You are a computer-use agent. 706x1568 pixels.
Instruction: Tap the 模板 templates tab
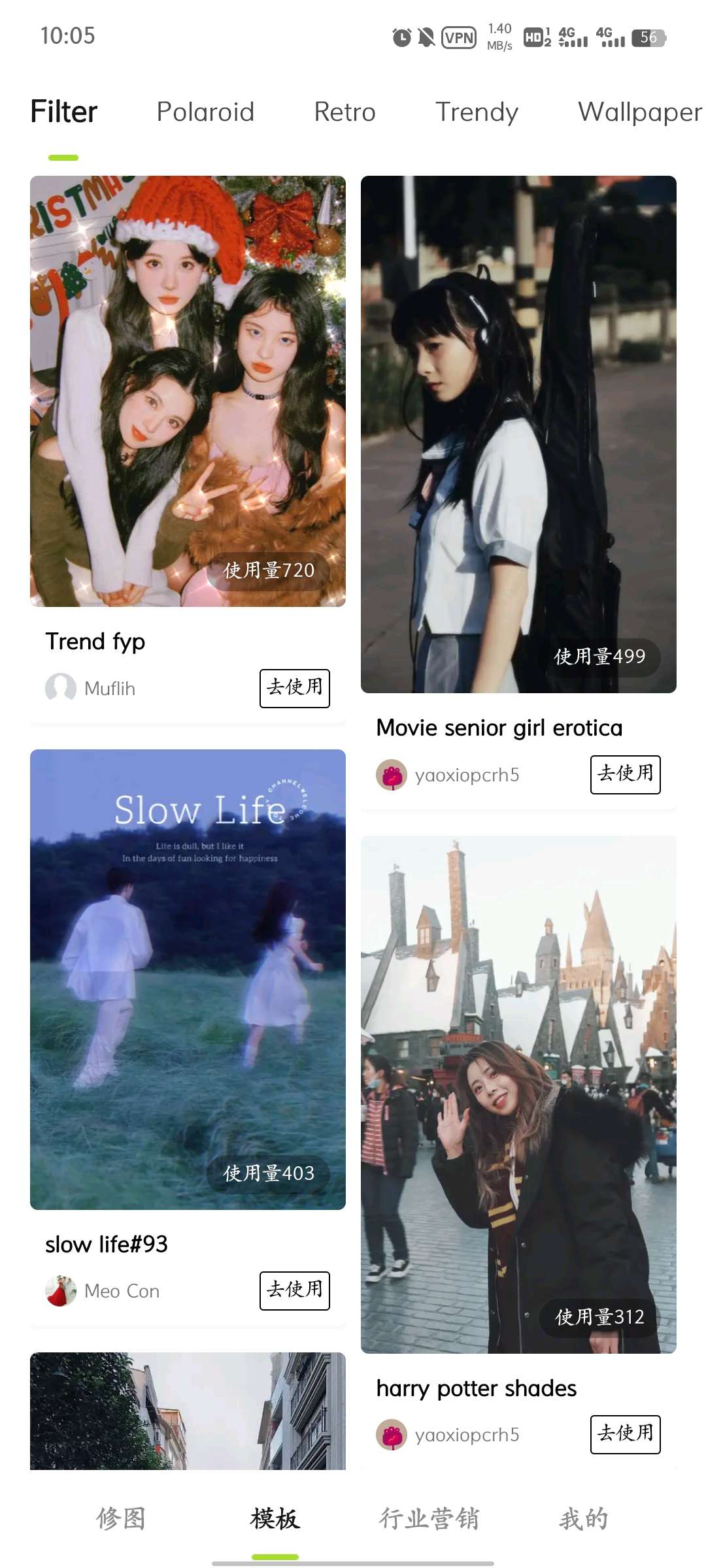[x=275, y=1518]
